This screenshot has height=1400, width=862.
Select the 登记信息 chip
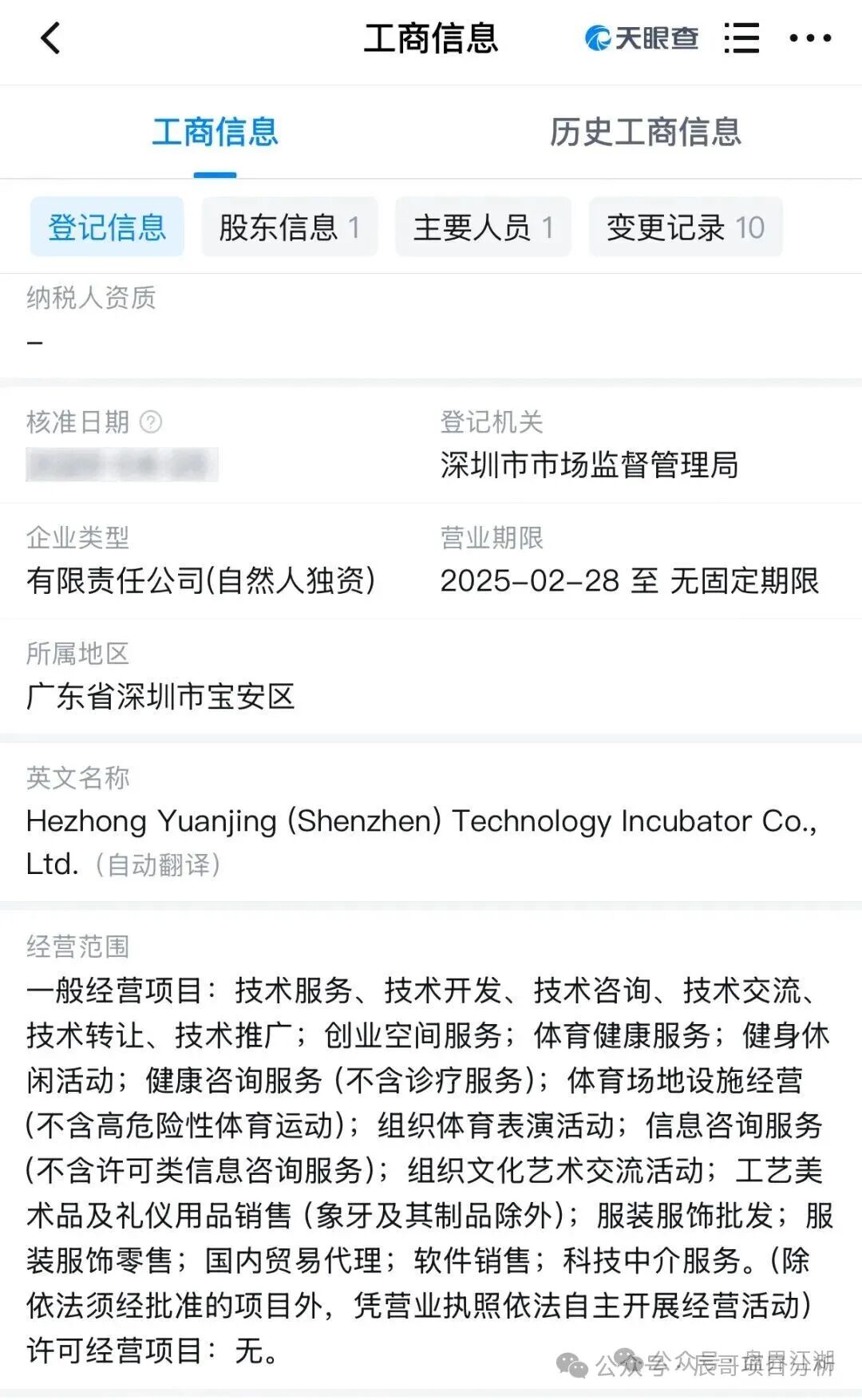click(107, 227)
